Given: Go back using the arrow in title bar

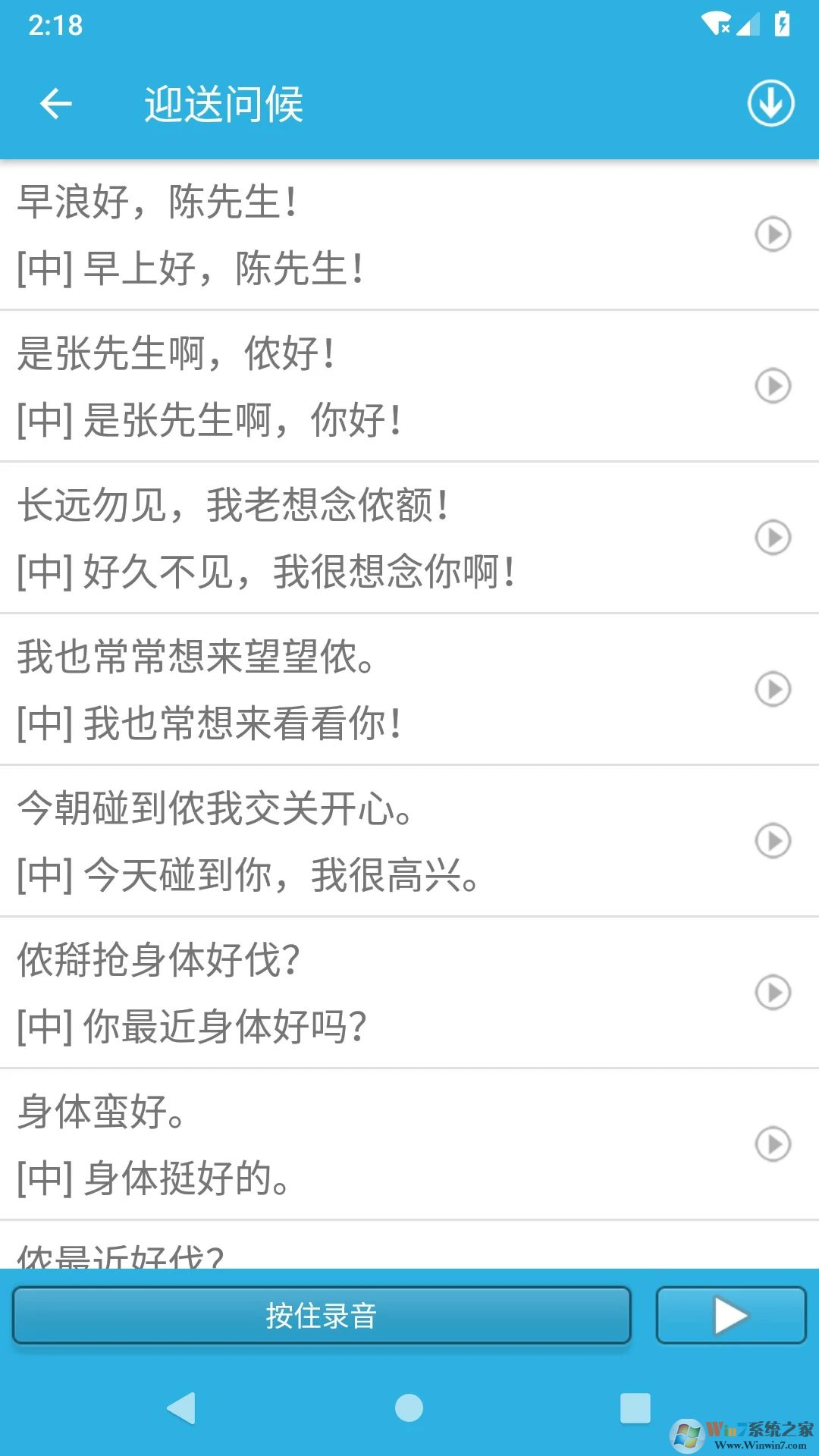Looking at the screenshot, I should (55, 104).
